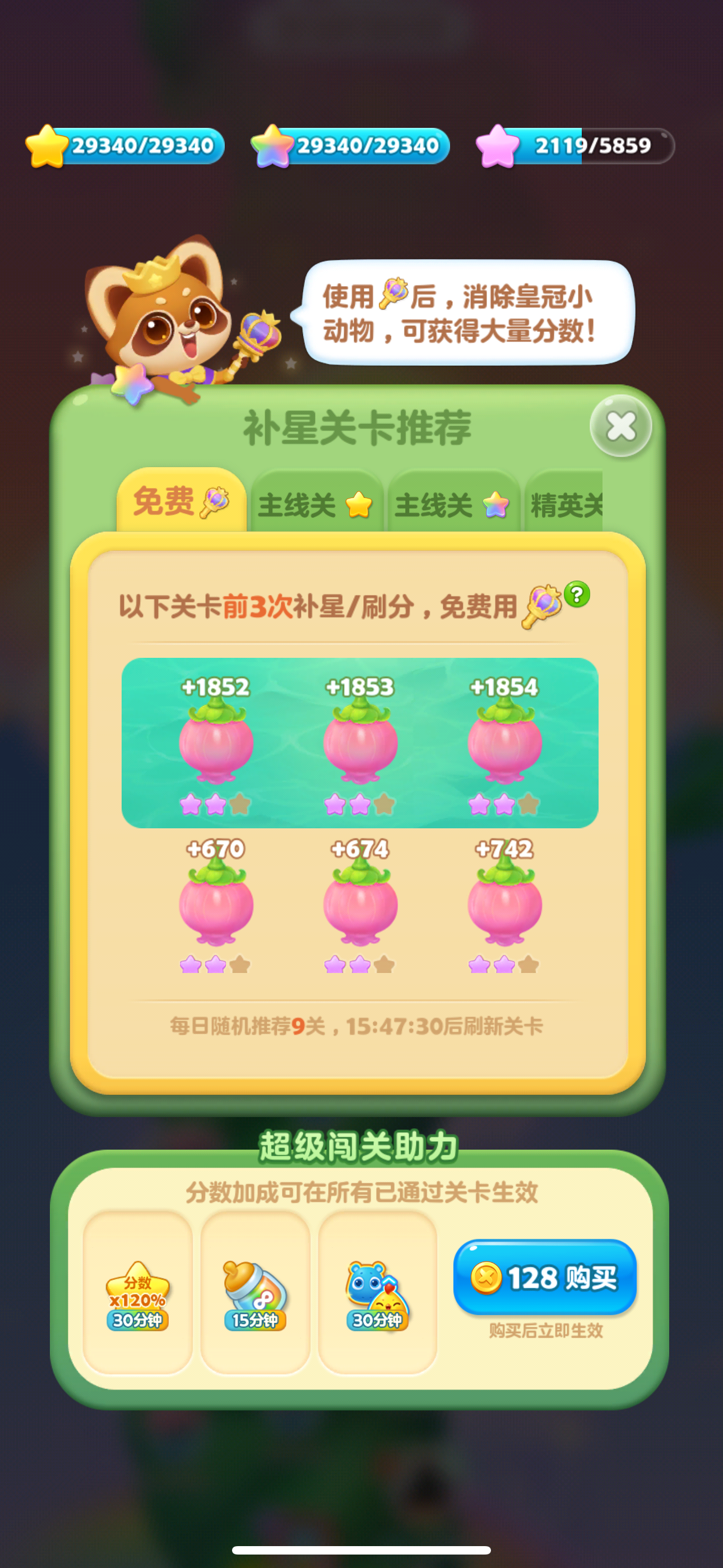
Task: Switch to 主线关 rainbow star tab
Action: click(x=453, y=504)
